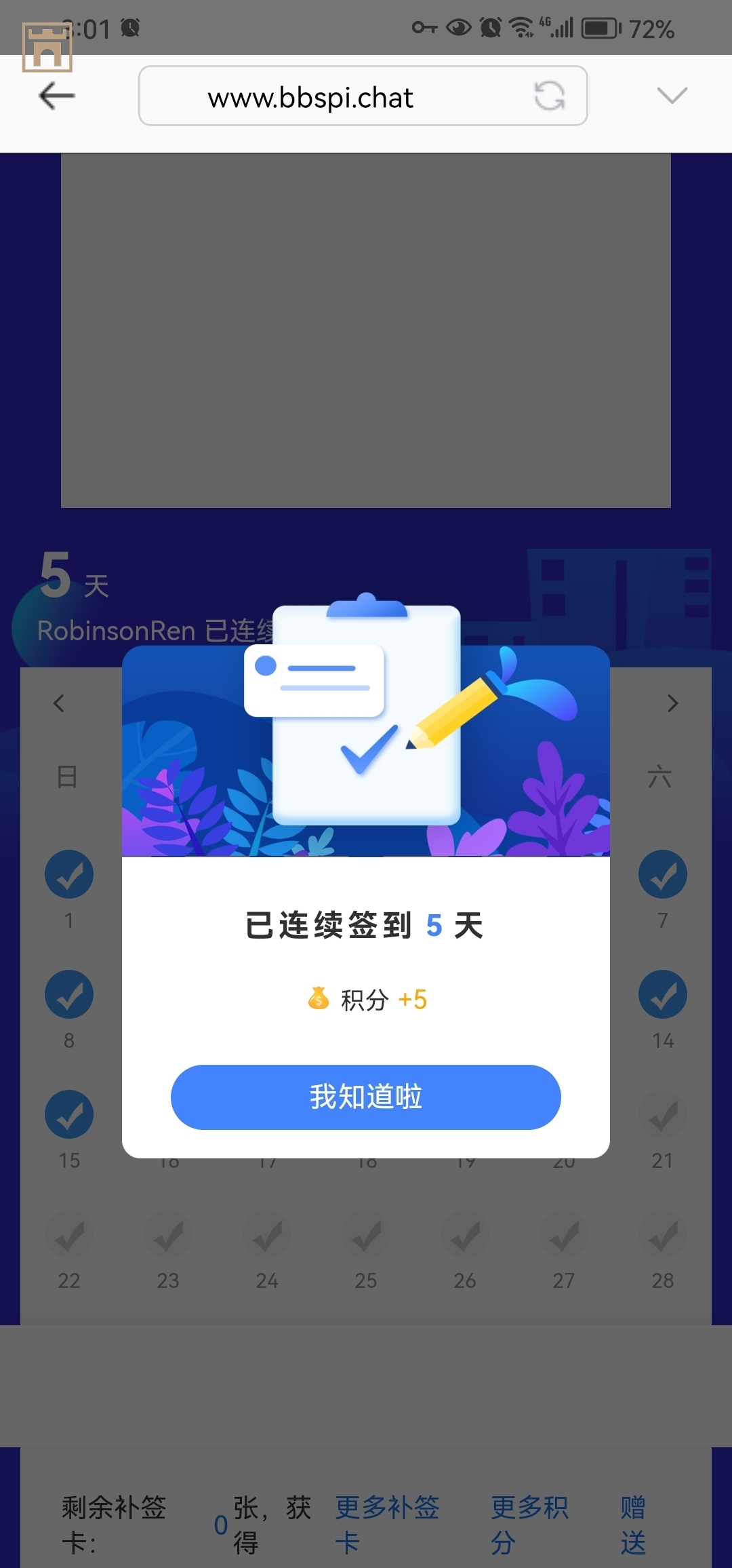This screenshot has height=1568, width=732.
Task: Dismiss the dialog with 我知道啦 button
Action: [x=365, y=1097]
